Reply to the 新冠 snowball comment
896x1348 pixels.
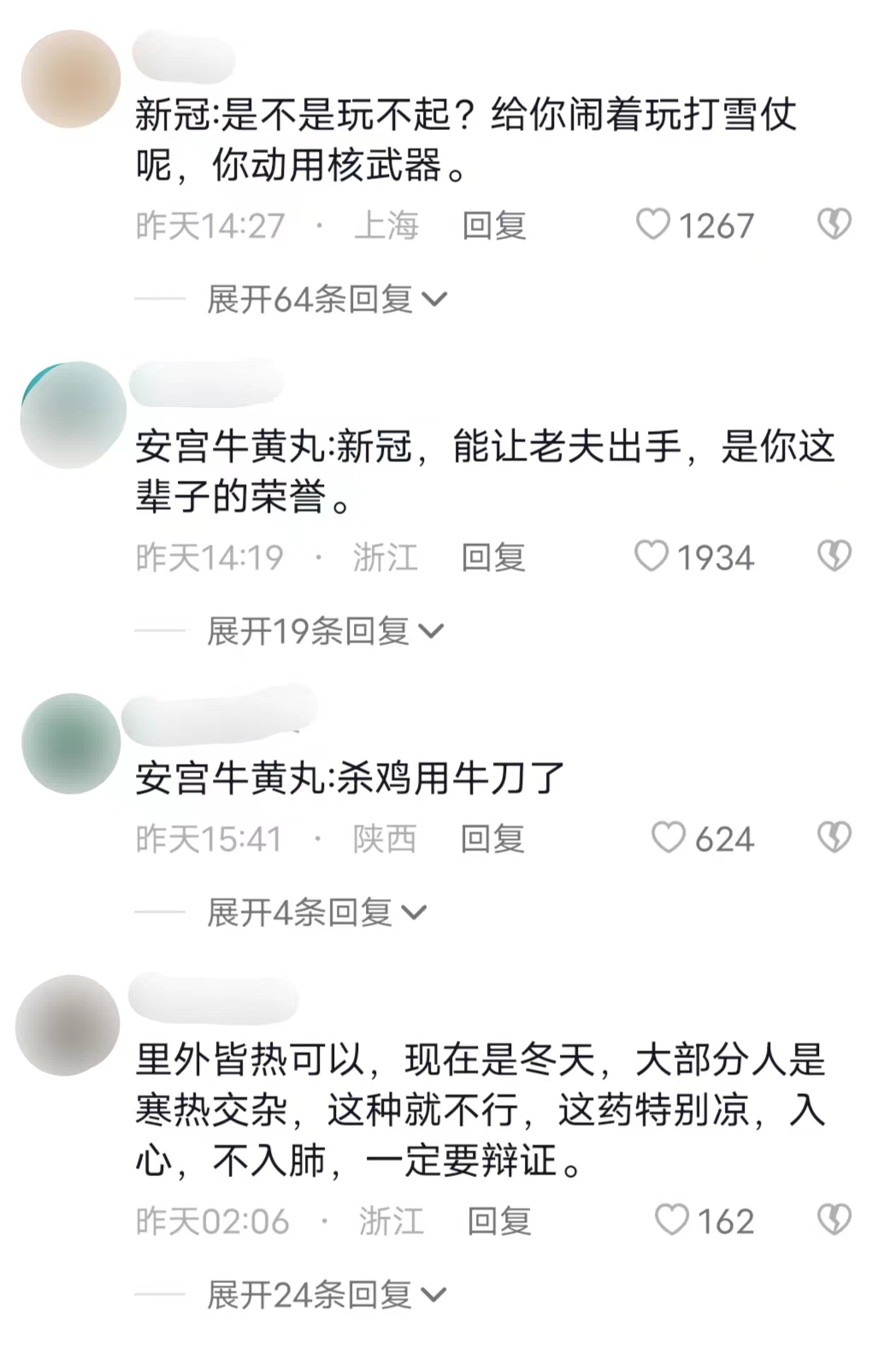point(494,225)
